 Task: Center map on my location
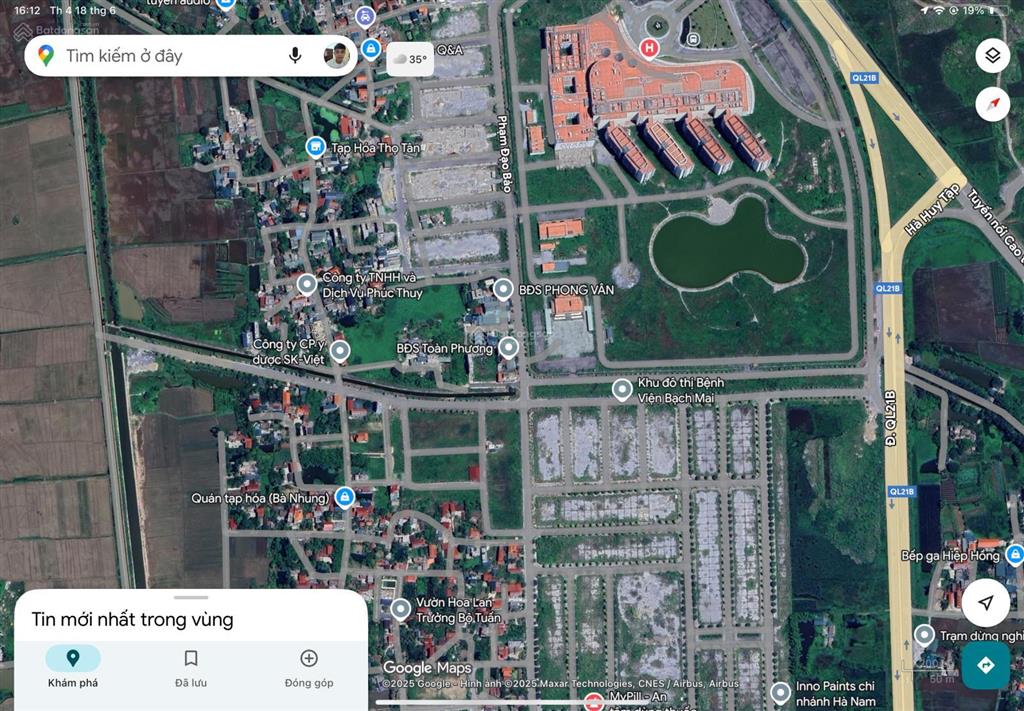(985, 603)
